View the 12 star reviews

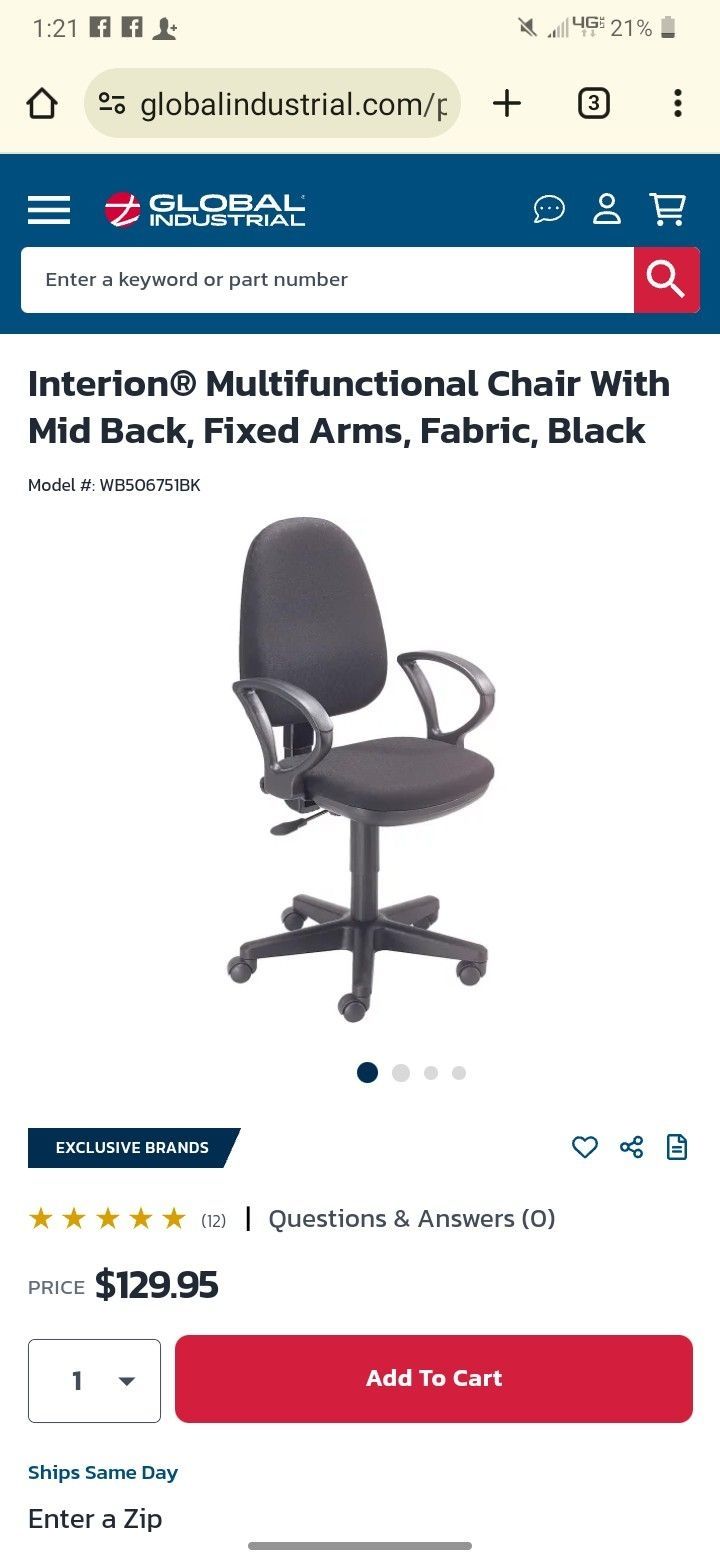(127, 1219)
